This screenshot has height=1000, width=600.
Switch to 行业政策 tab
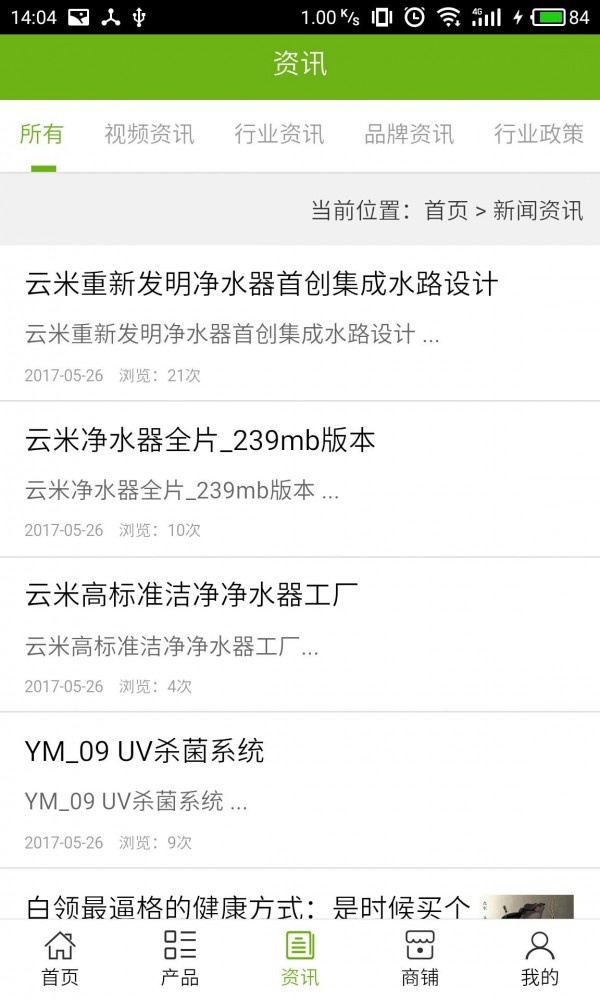click(x=539, y=134)
